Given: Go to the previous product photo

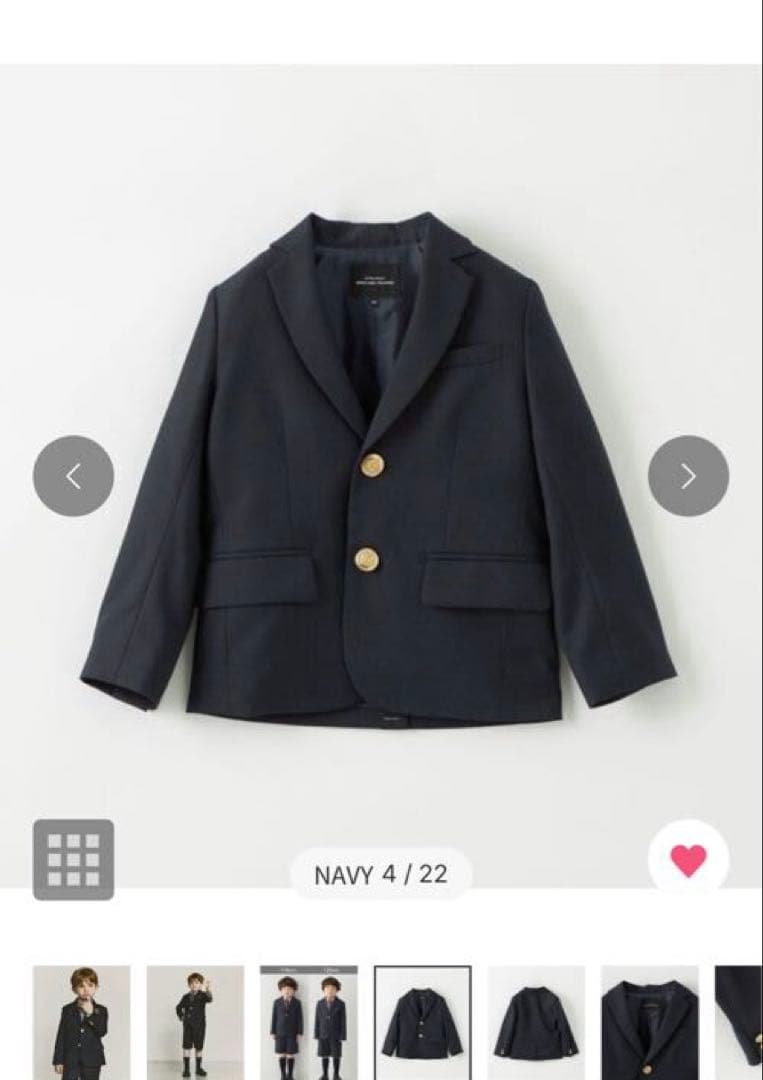Looking at the screenshot, I should 73,476.
